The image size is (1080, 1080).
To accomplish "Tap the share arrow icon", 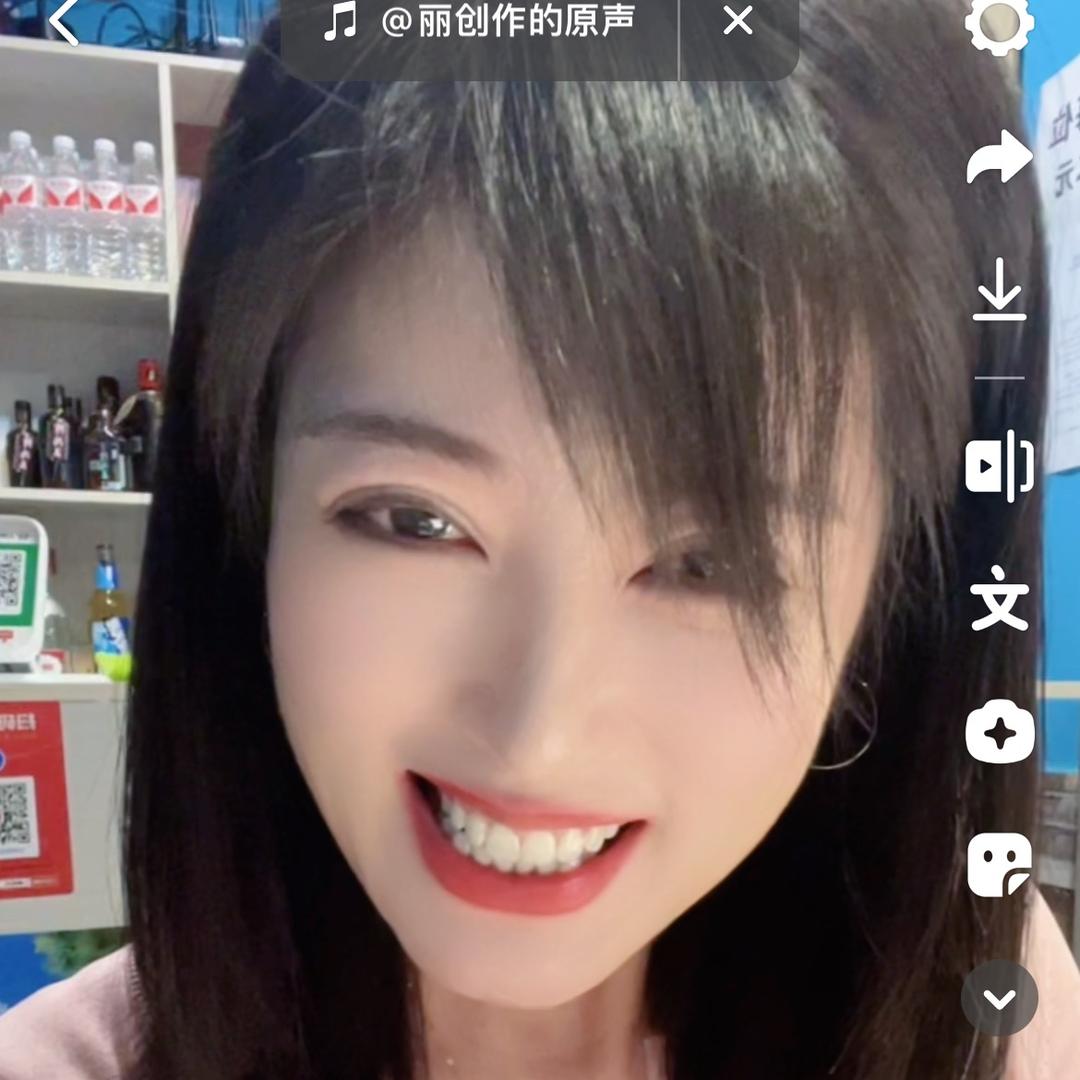I will click(x=999, y=158).
